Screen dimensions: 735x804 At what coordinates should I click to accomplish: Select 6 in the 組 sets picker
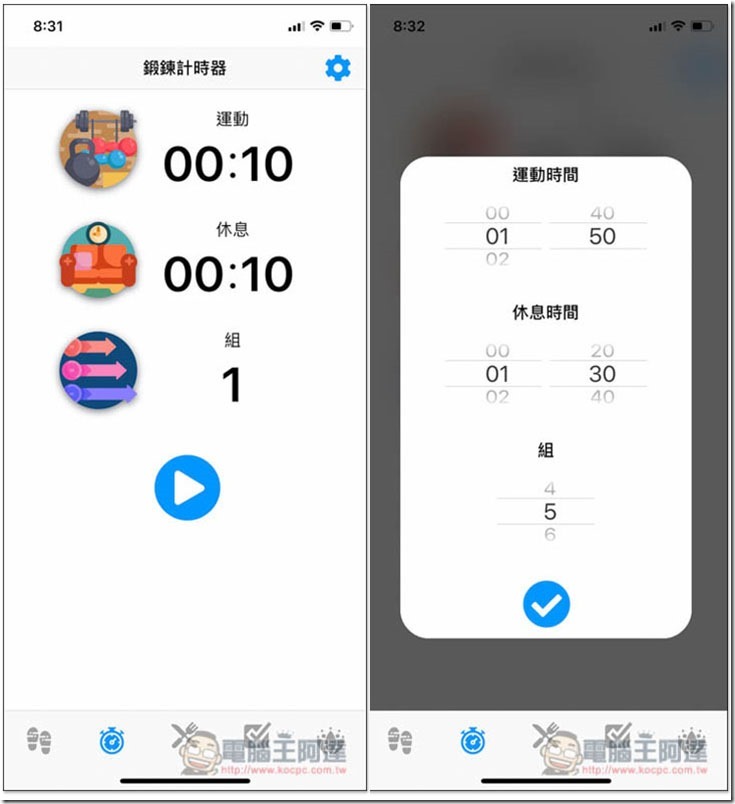[x=549, y=534]
